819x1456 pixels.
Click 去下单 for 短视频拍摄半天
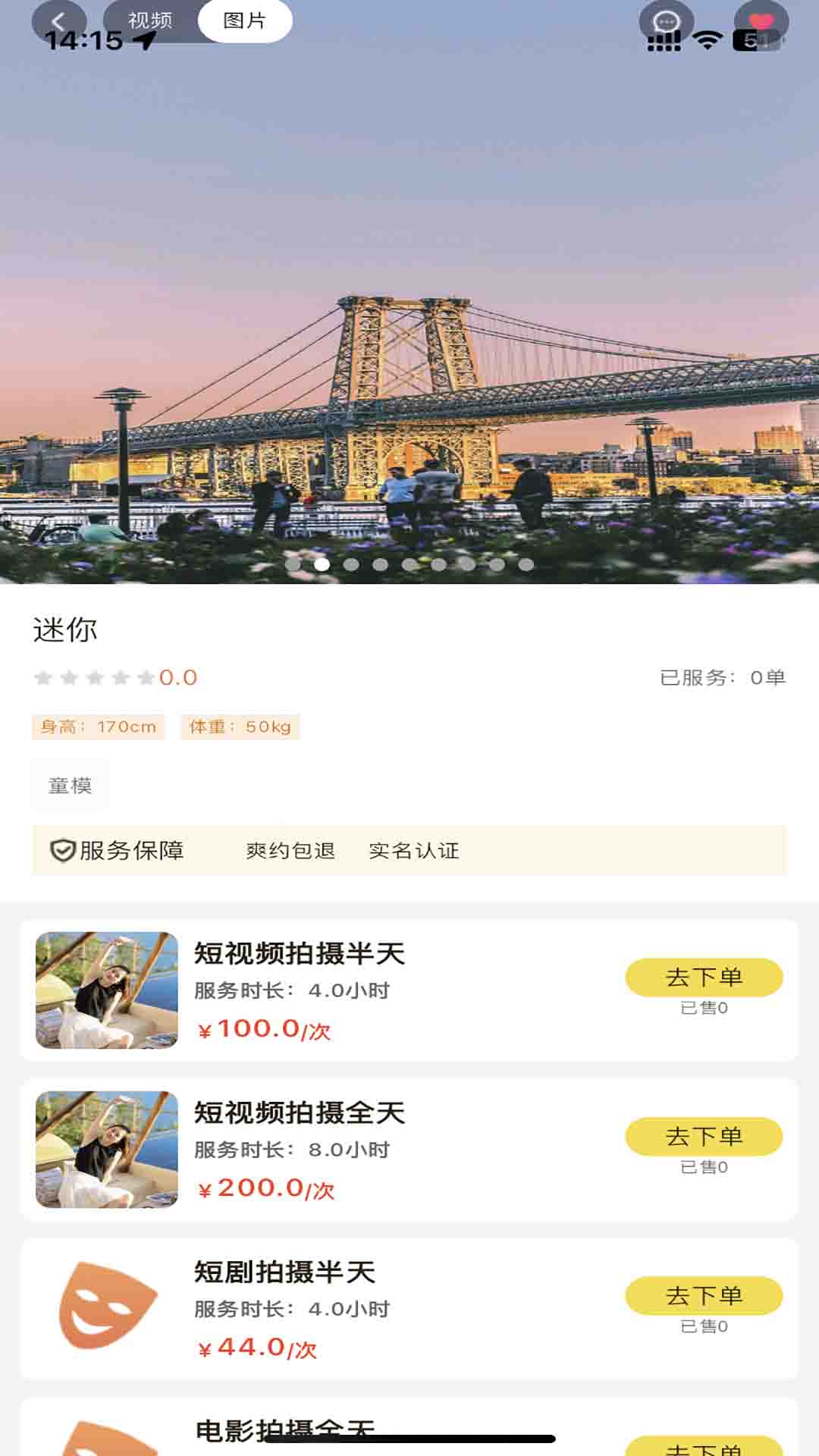[704, 977]
